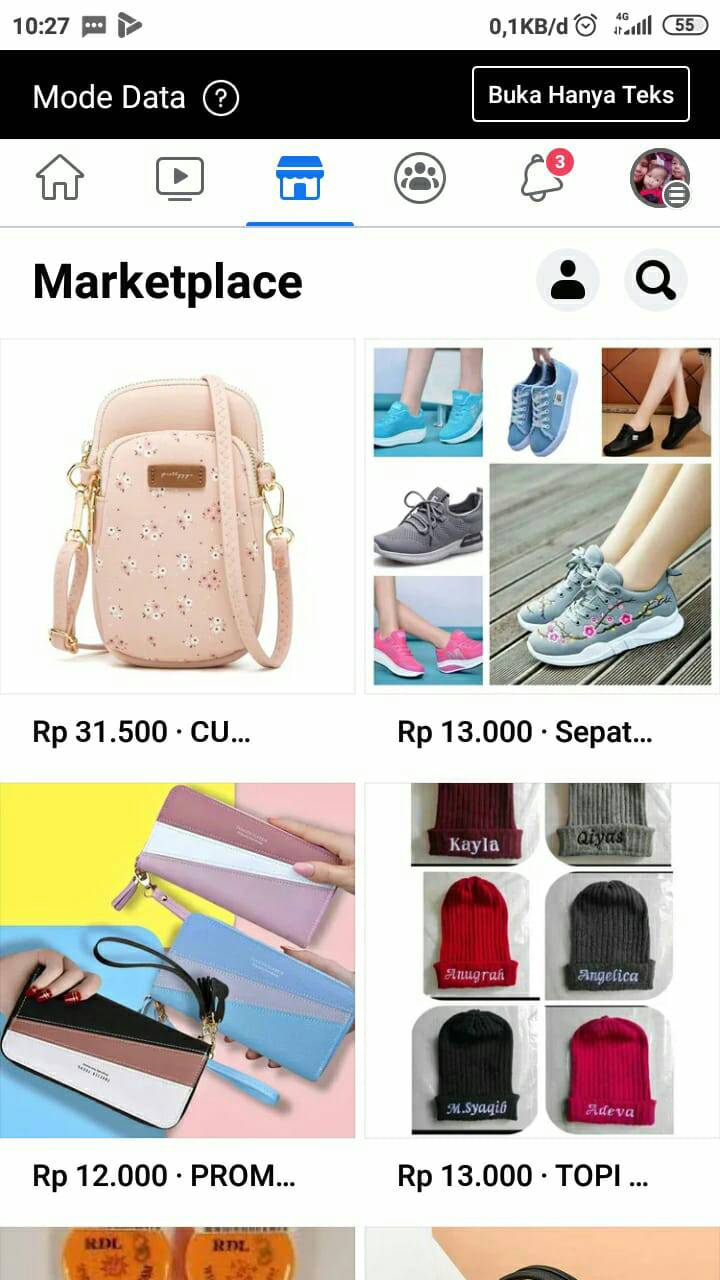Image resolution: width=720 pixels, height=1280 pixels.
Task: Open the pink sling bag listing Rp 31.500
Action: (178, 545)
